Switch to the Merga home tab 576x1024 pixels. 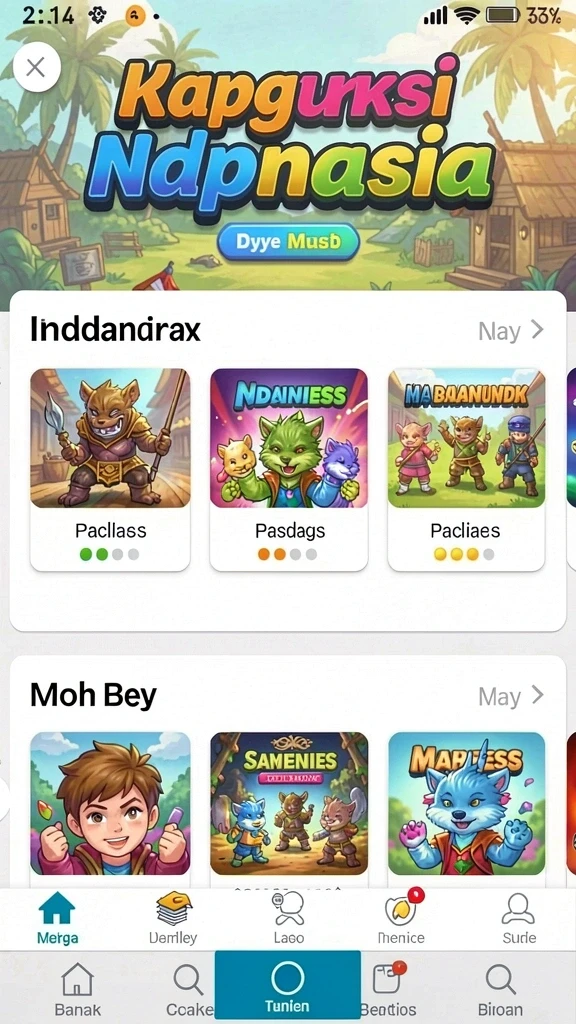point(57,918)
